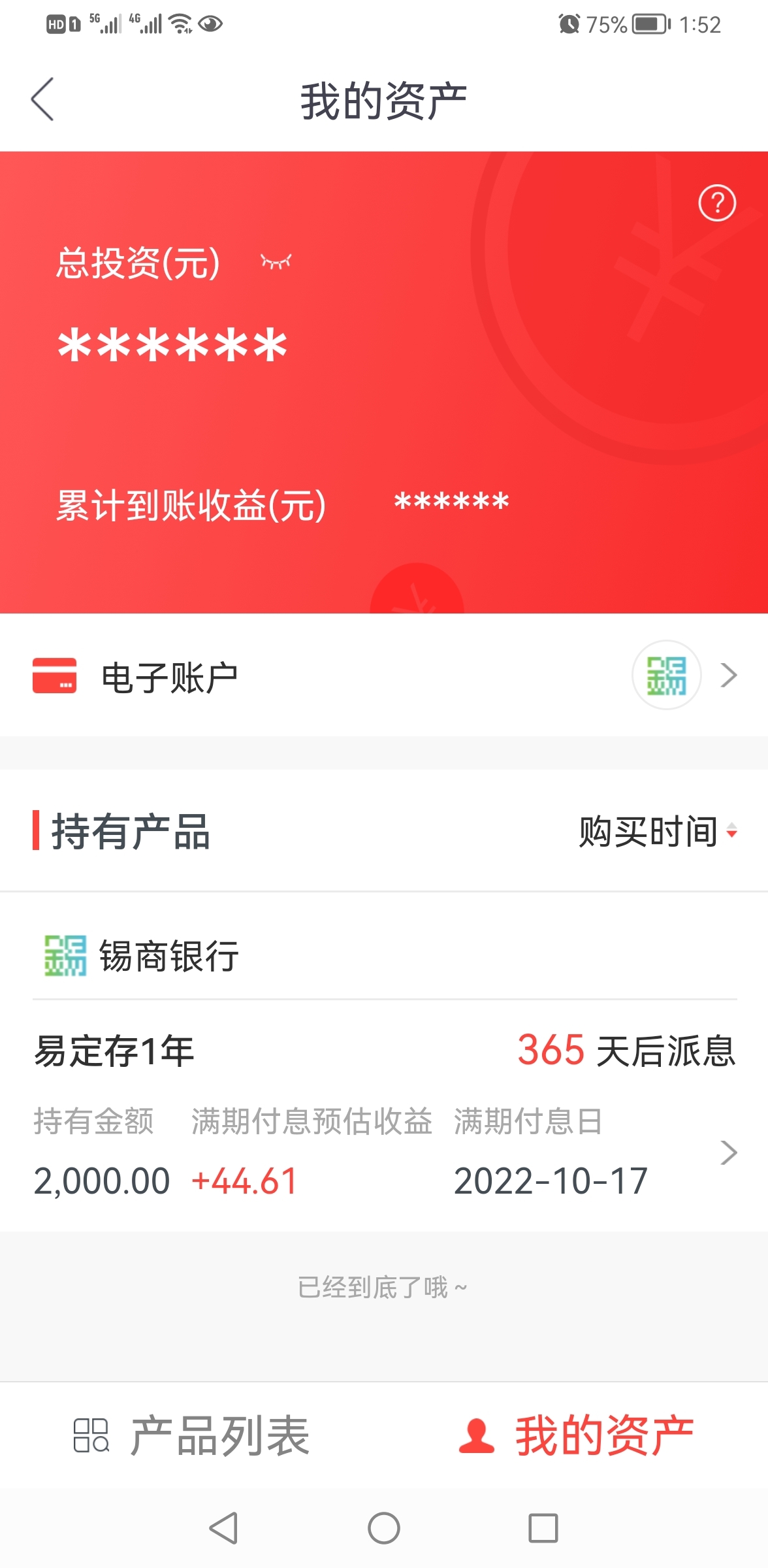This screenshot has height=1568, width=768.
Task: Switch to the 产品列表 tab
Action: coord(192,1435)
